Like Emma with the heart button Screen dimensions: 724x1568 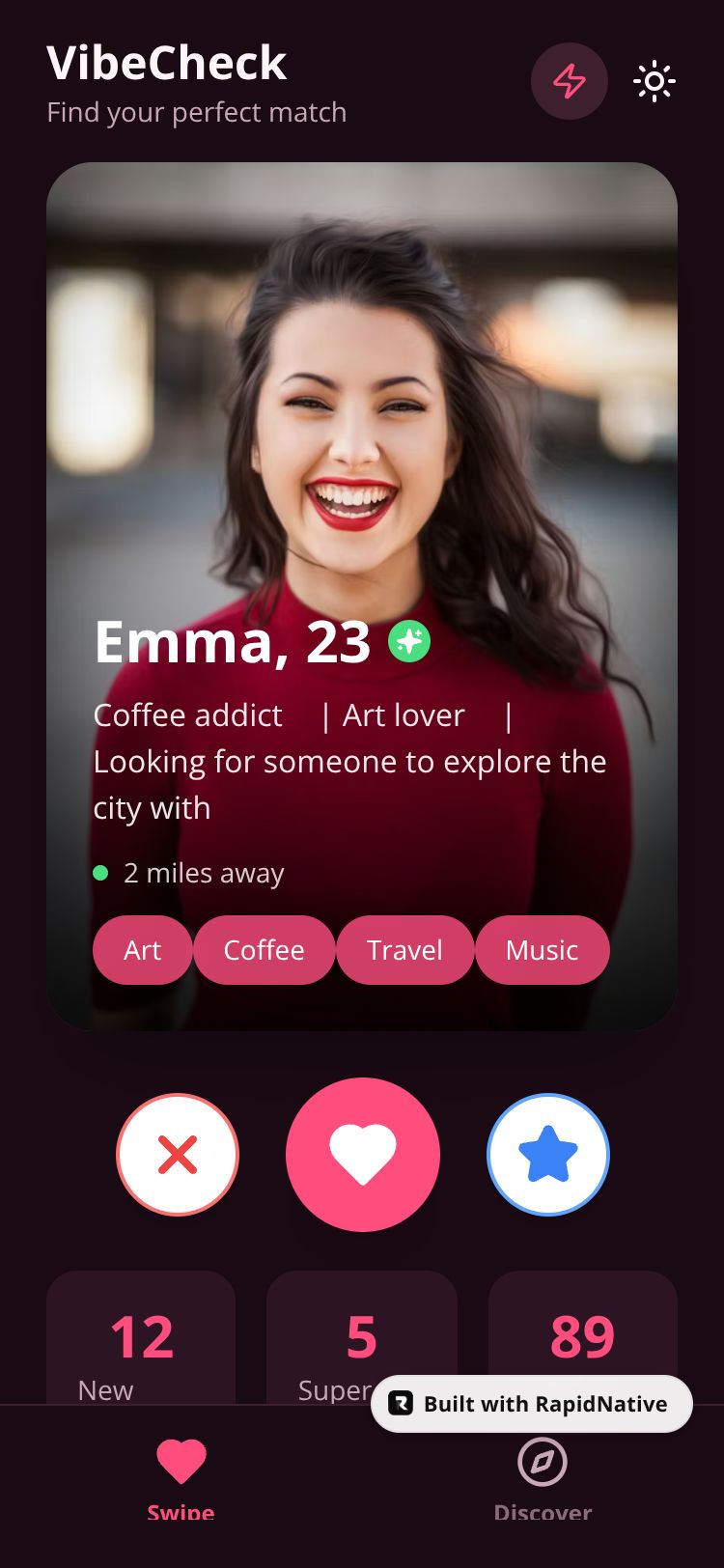[362, 1154]
